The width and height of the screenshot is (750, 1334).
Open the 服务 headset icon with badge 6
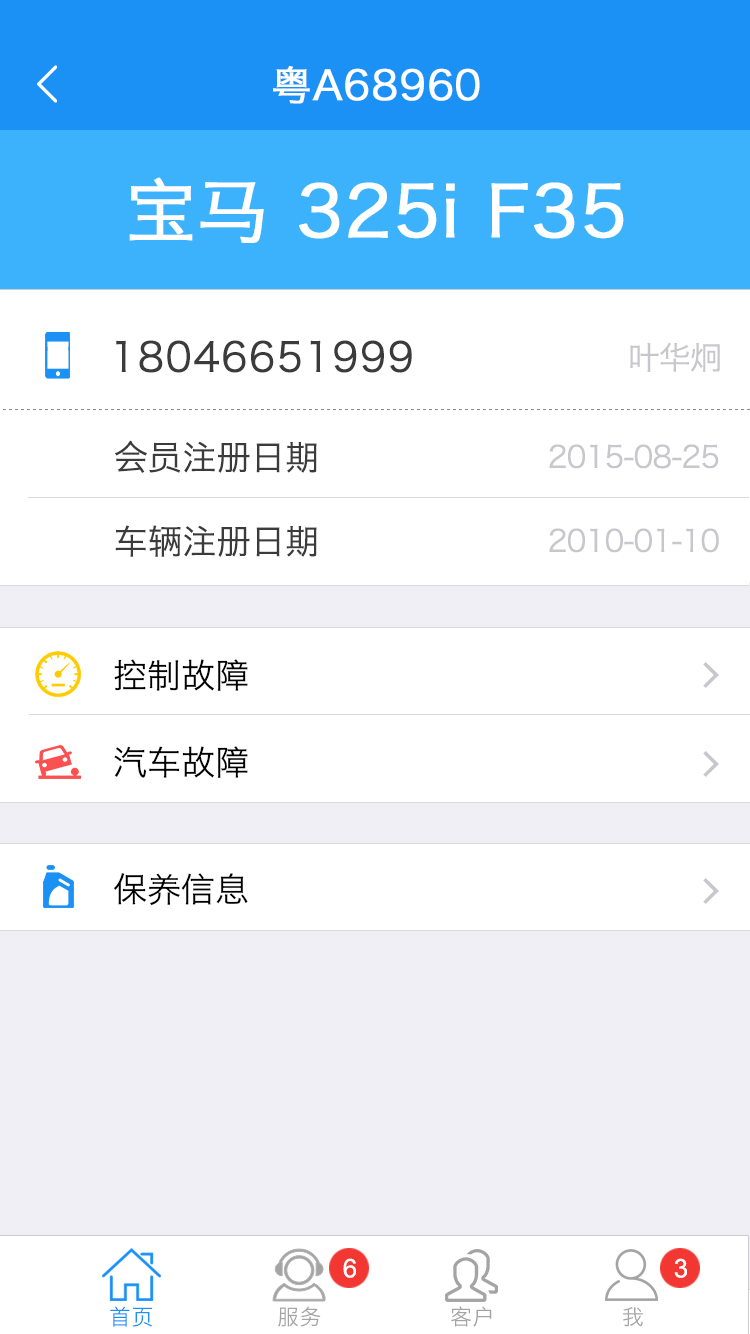tap(300, 1275)
